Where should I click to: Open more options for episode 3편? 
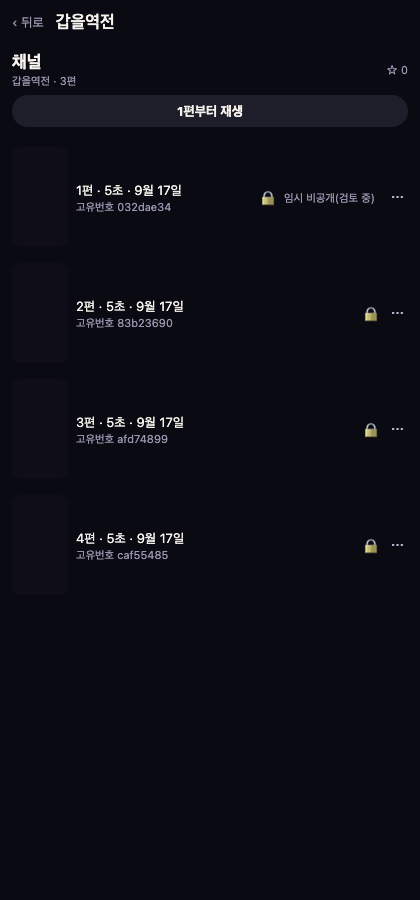(397, 429)
